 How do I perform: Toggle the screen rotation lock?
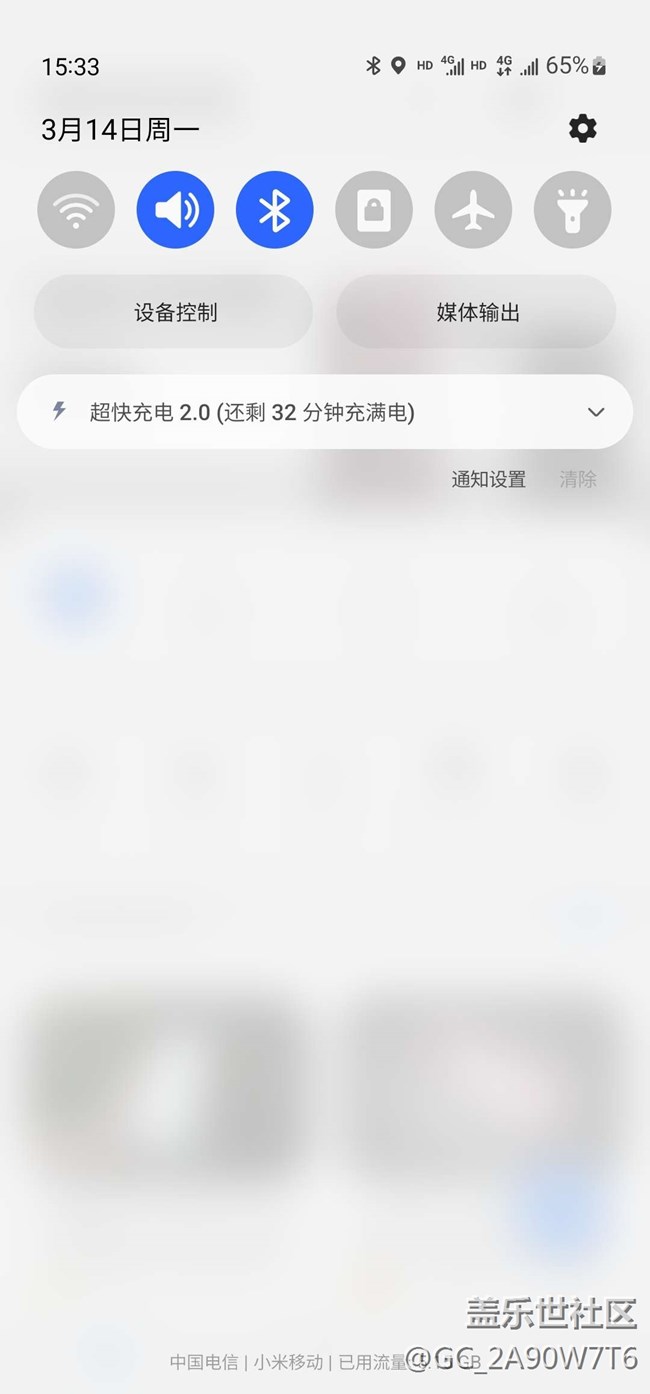tap(374, 210)
